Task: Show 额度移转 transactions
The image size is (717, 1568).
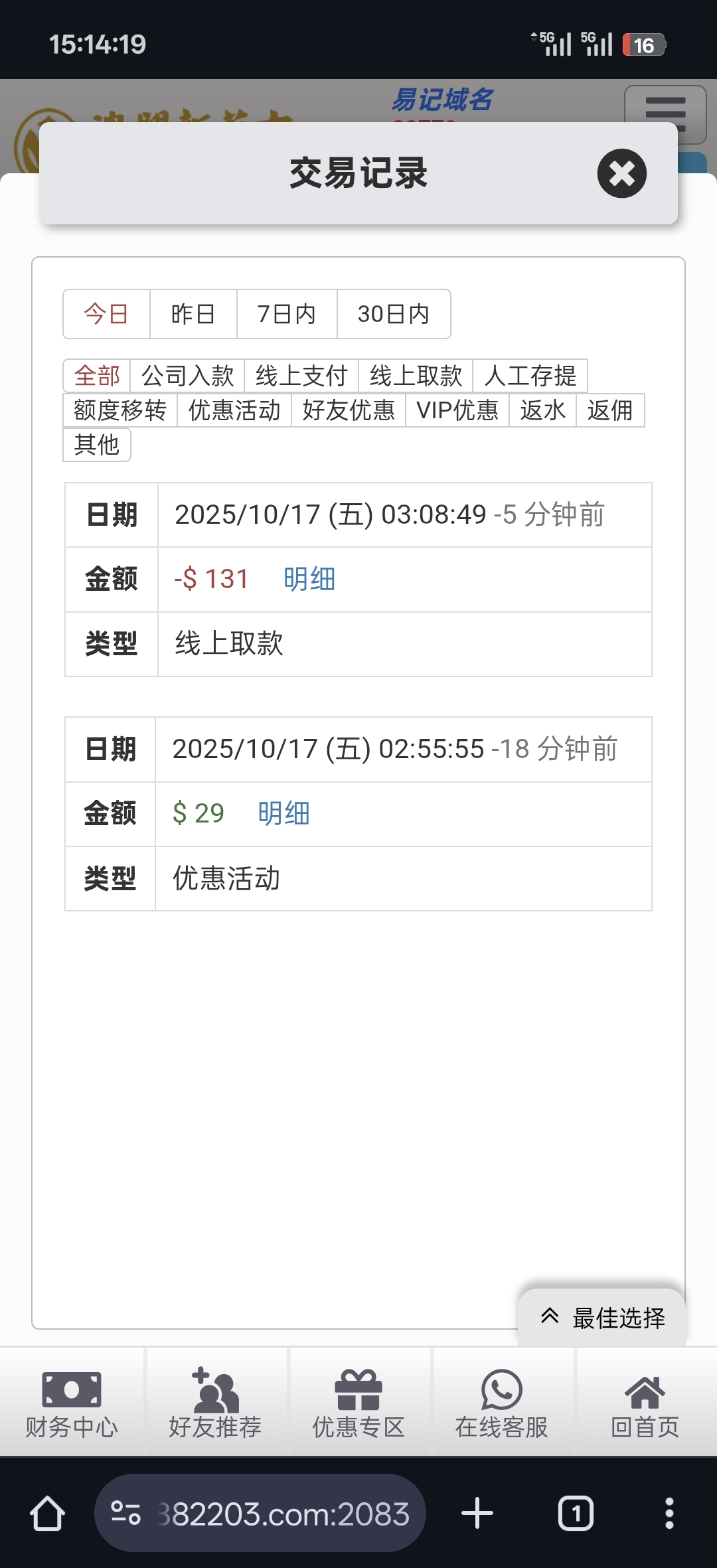Action: click(x=120, y=410)
